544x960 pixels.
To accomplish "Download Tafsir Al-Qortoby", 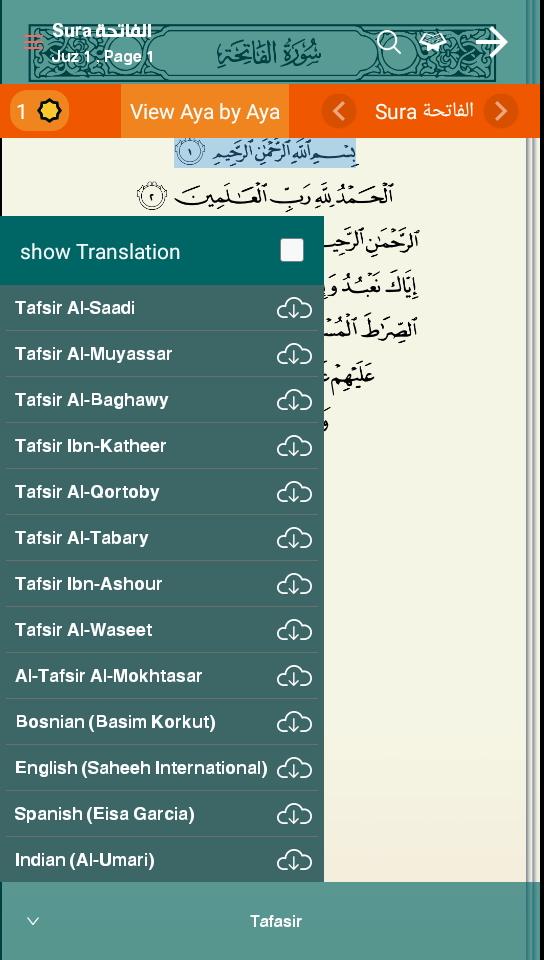I will [x=294, y=492].
